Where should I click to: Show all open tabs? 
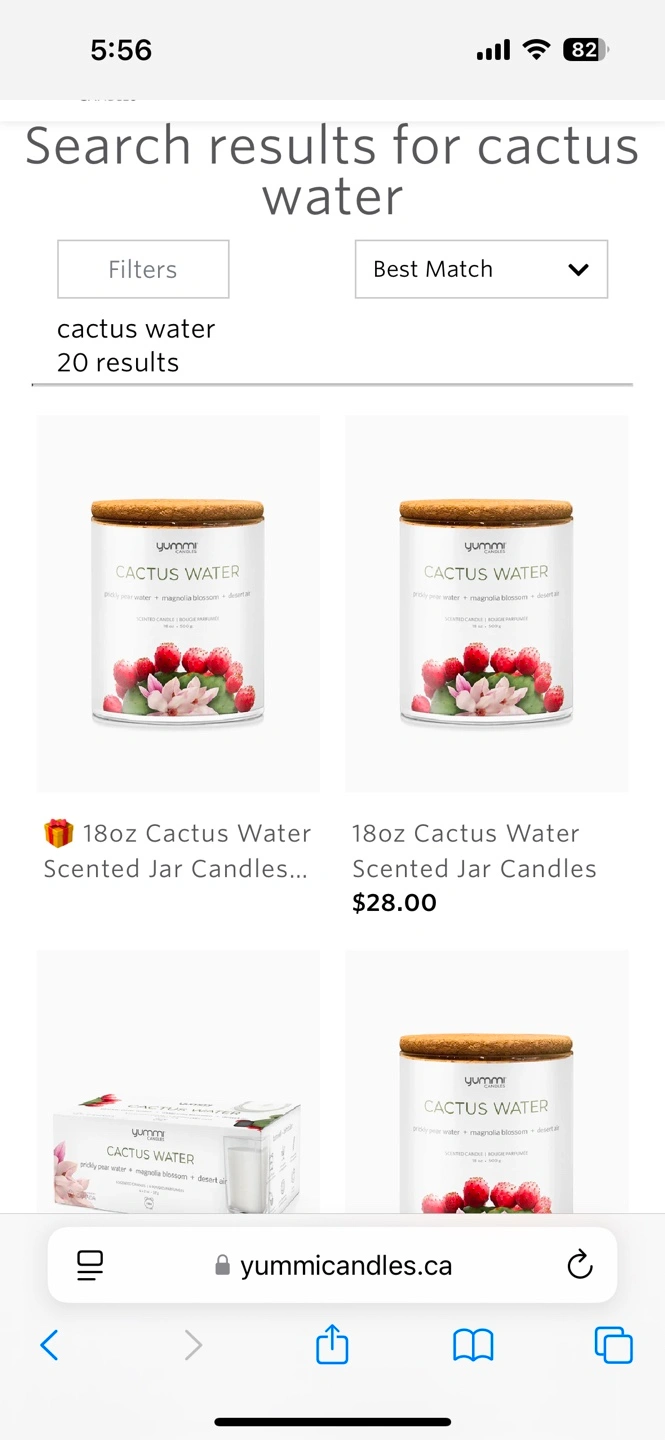613,1345
